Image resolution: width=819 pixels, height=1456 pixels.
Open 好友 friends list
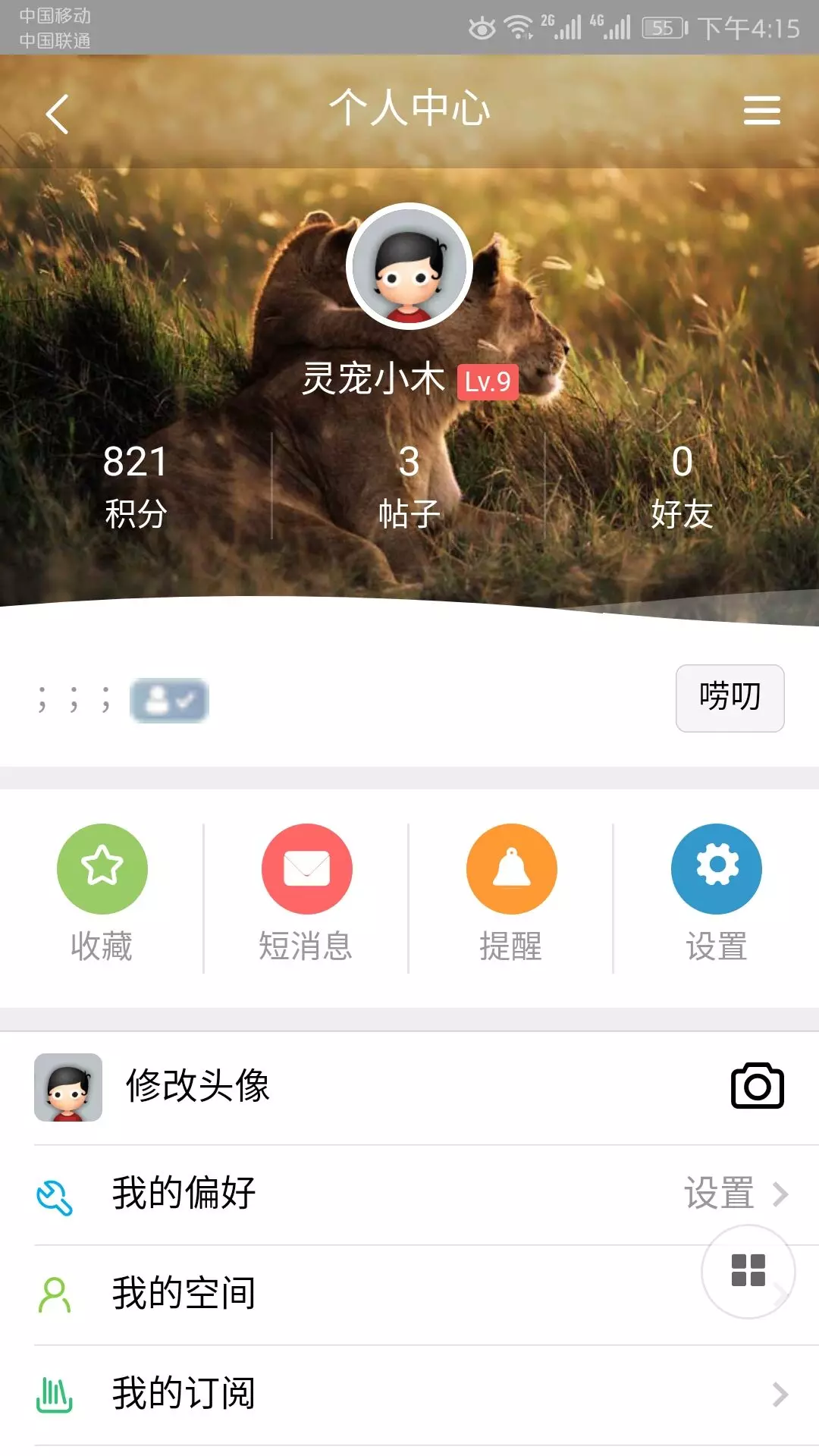tap(682, 485)
